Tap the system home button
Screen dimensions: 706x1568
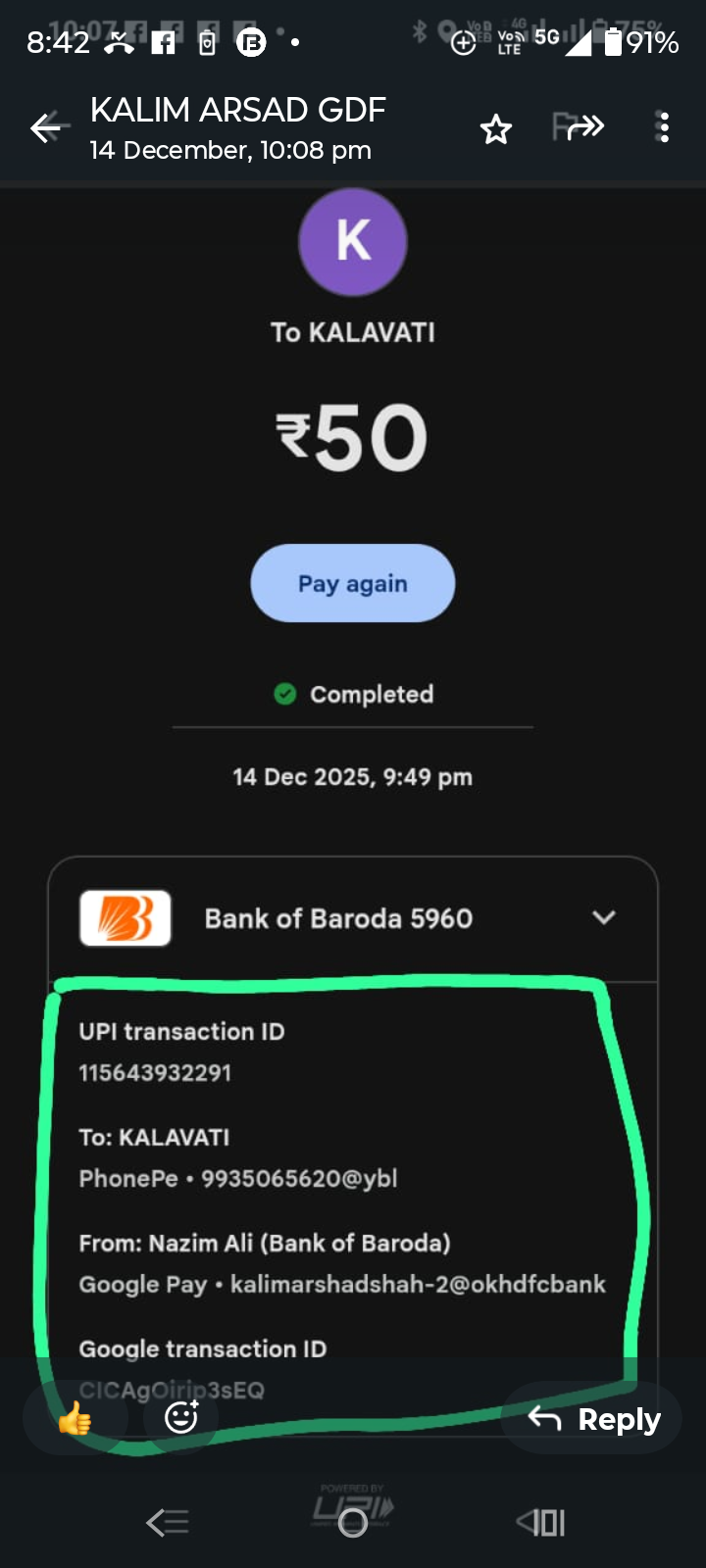click(353, 1522)
